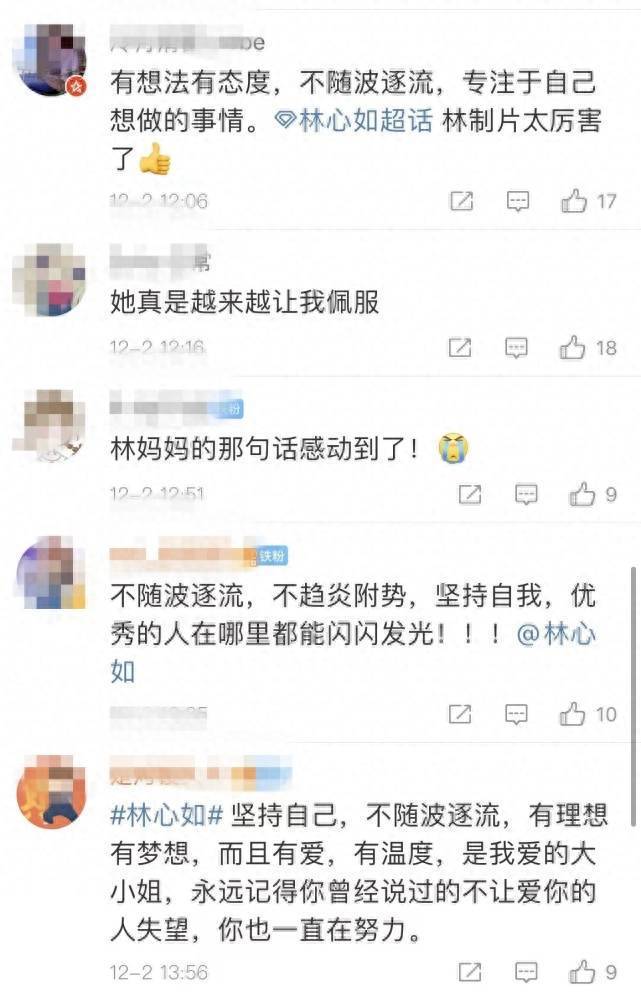The height and width of the screenshot is (997, 641).
Task: Reply to the comment 林妈妈的那句话感动到了
Action: pos(526,494)
